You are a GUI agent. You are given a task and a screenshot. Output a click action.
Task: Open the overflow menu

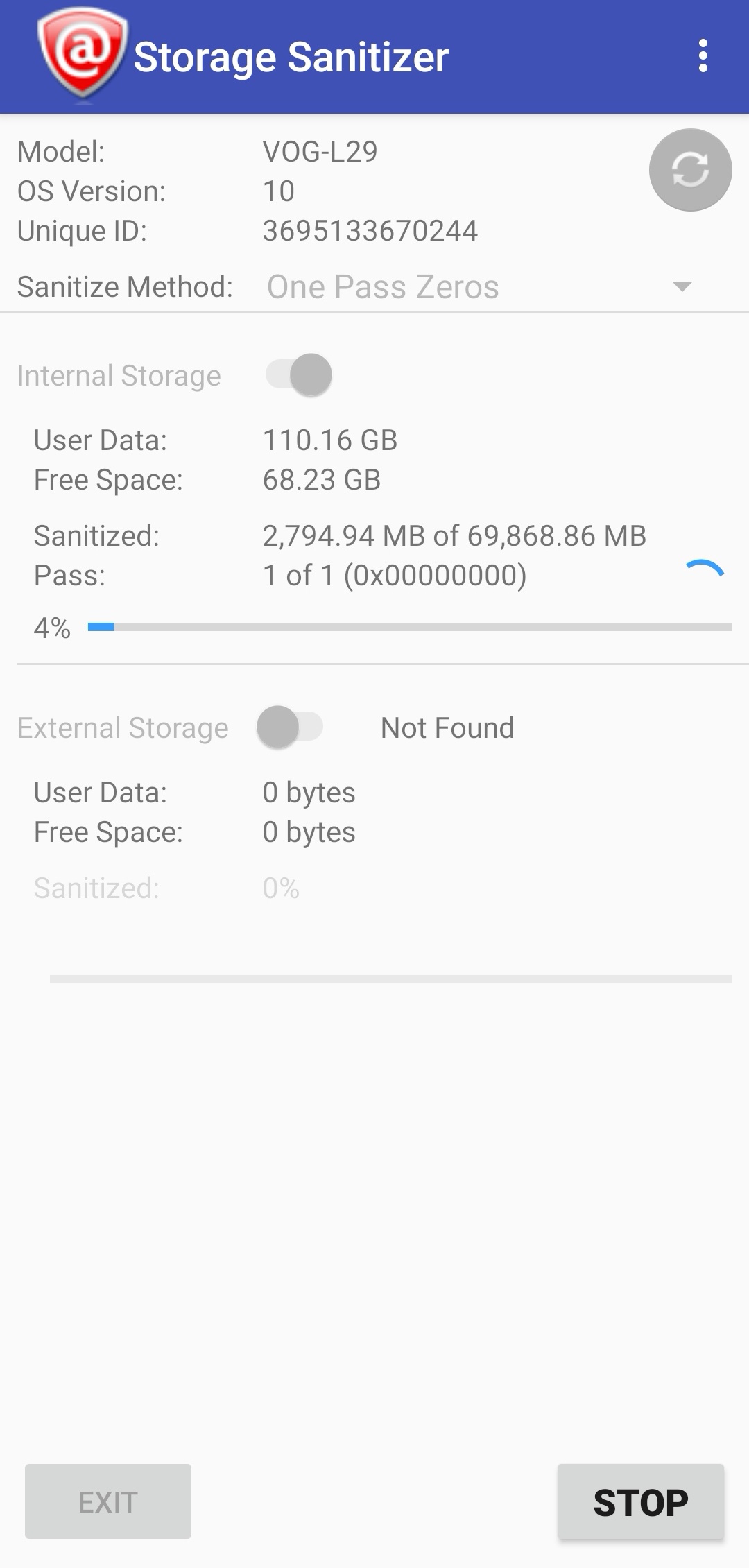tap(703, 55)
